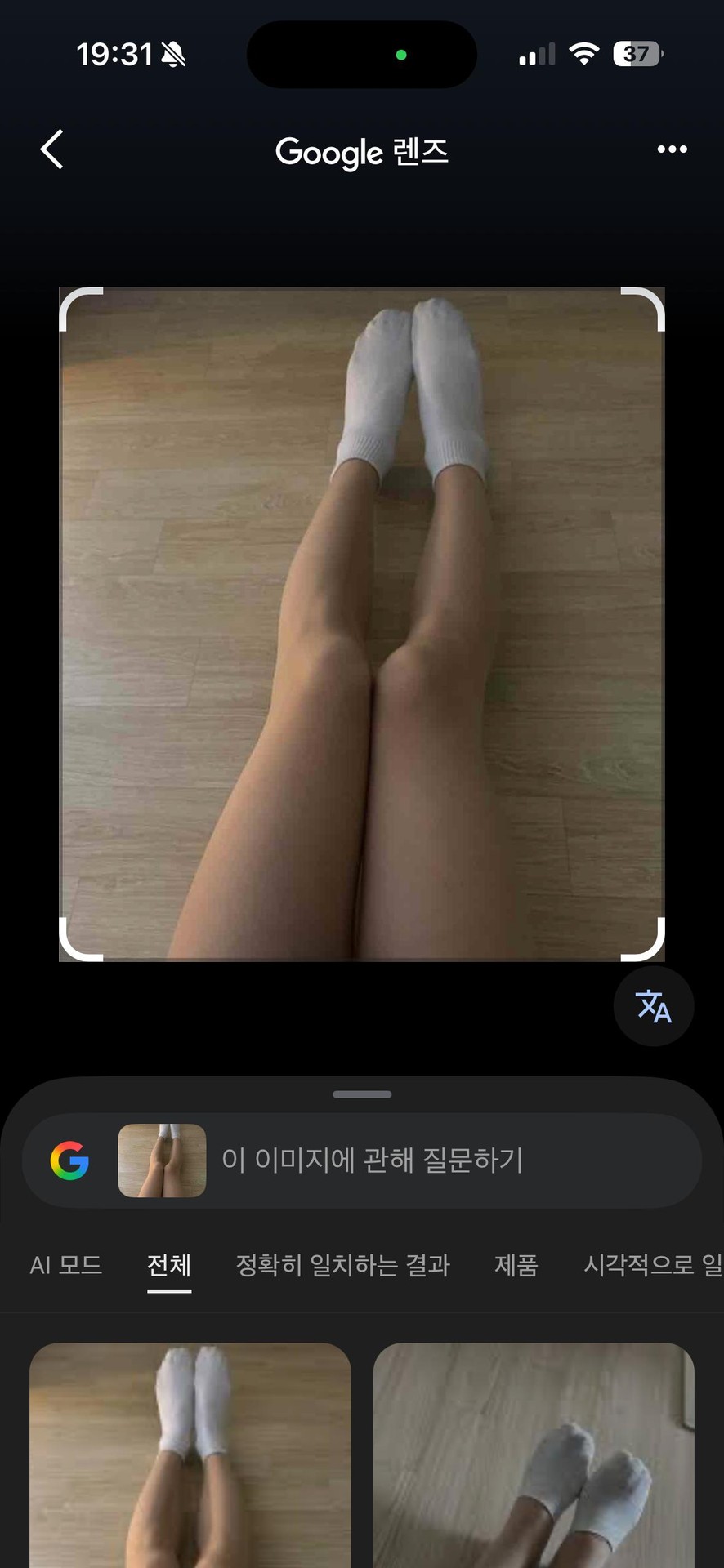
Task: Open the three-dot overflow menu
Action: pos(672,149)
